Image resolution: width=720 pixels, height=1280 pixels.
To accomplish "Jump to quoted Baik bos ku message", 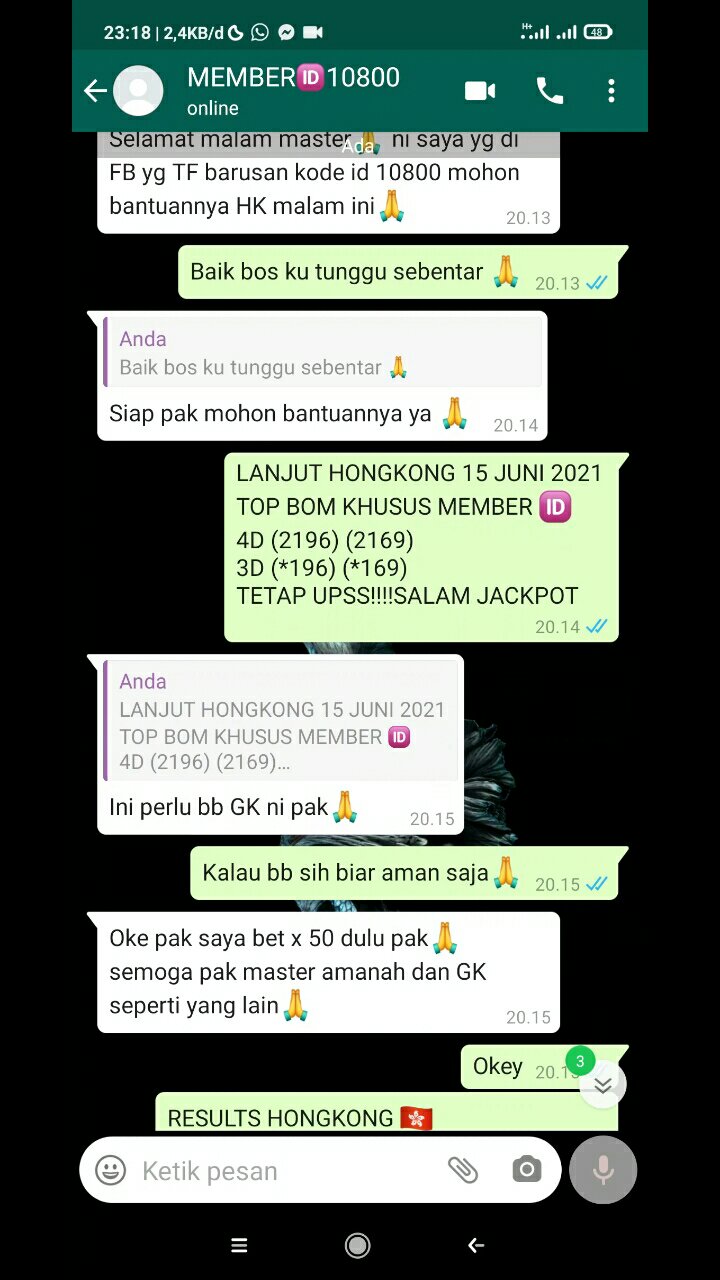I will (x=322, y=354).
